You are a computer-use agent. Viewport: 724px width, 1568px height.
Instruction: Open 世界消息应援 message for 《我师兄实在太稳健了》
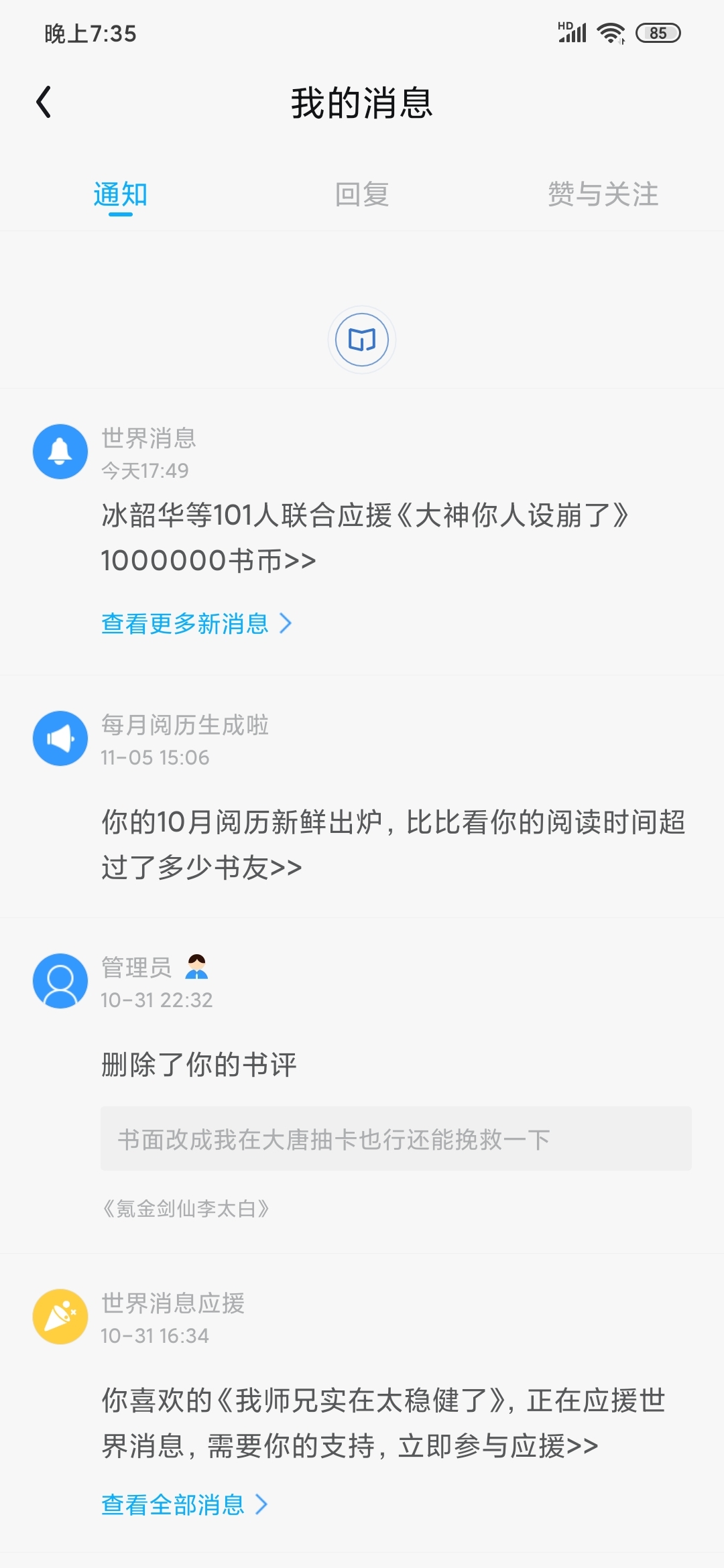pyautogui.click(x=382, y=1423)
